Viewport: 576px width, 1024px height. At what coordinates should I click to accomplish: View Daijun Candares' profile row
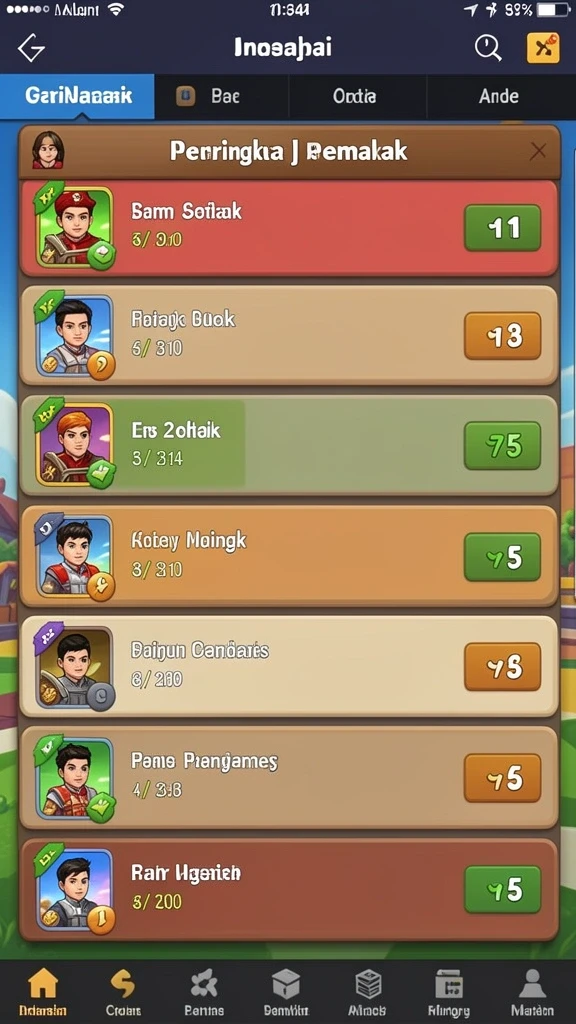pos(289,667)
